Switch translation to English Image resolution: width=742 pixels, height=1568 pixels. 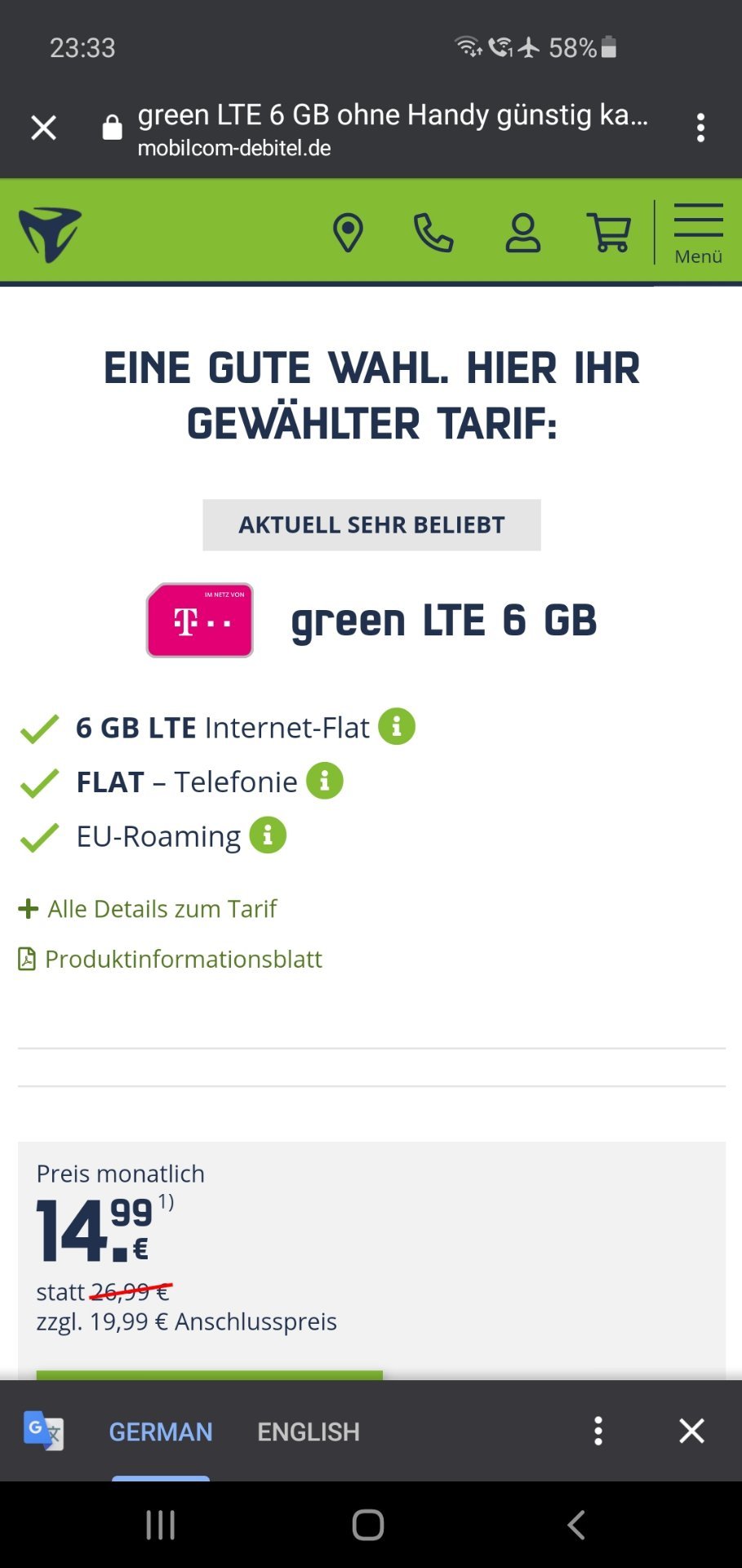coord(309,1432)
